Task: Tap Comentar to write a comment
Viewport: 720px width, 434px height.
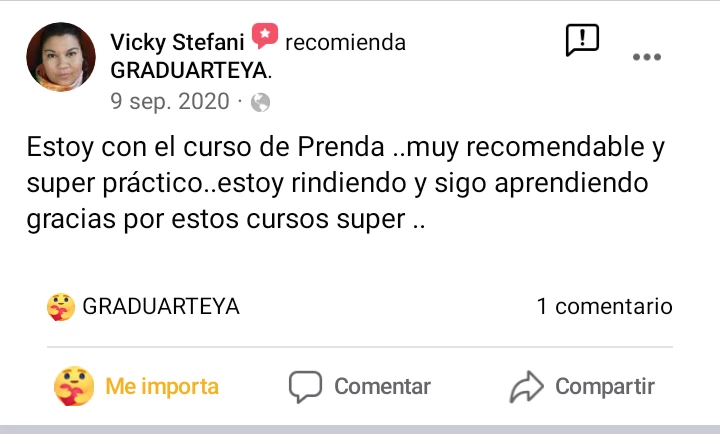Action: pos(360,386)
